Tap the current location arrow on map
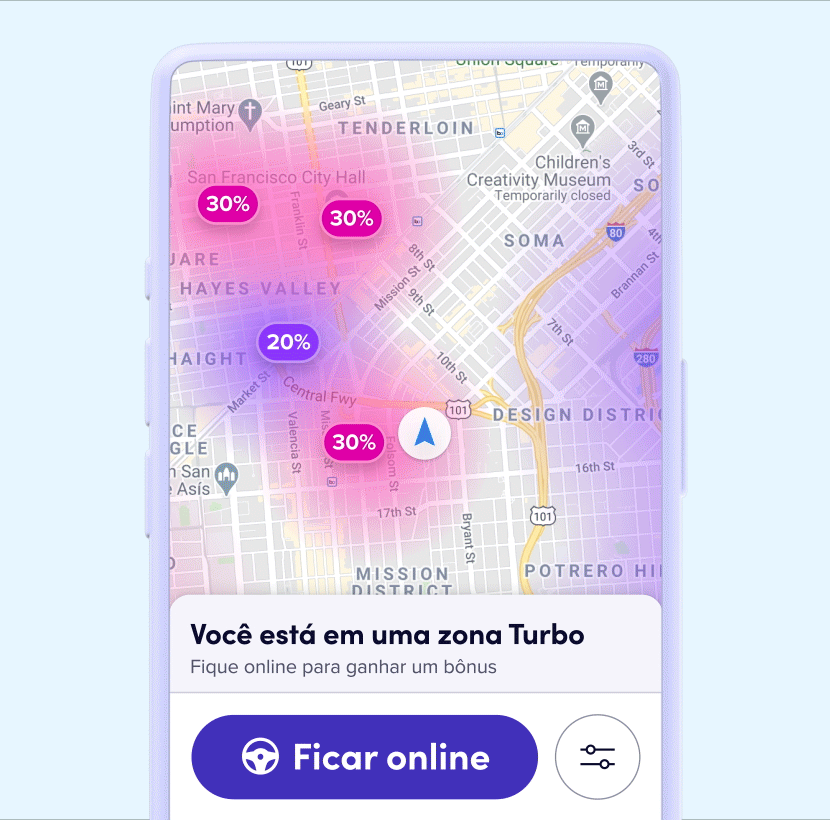This screenshot has height=820, width=830. (425, 433)
